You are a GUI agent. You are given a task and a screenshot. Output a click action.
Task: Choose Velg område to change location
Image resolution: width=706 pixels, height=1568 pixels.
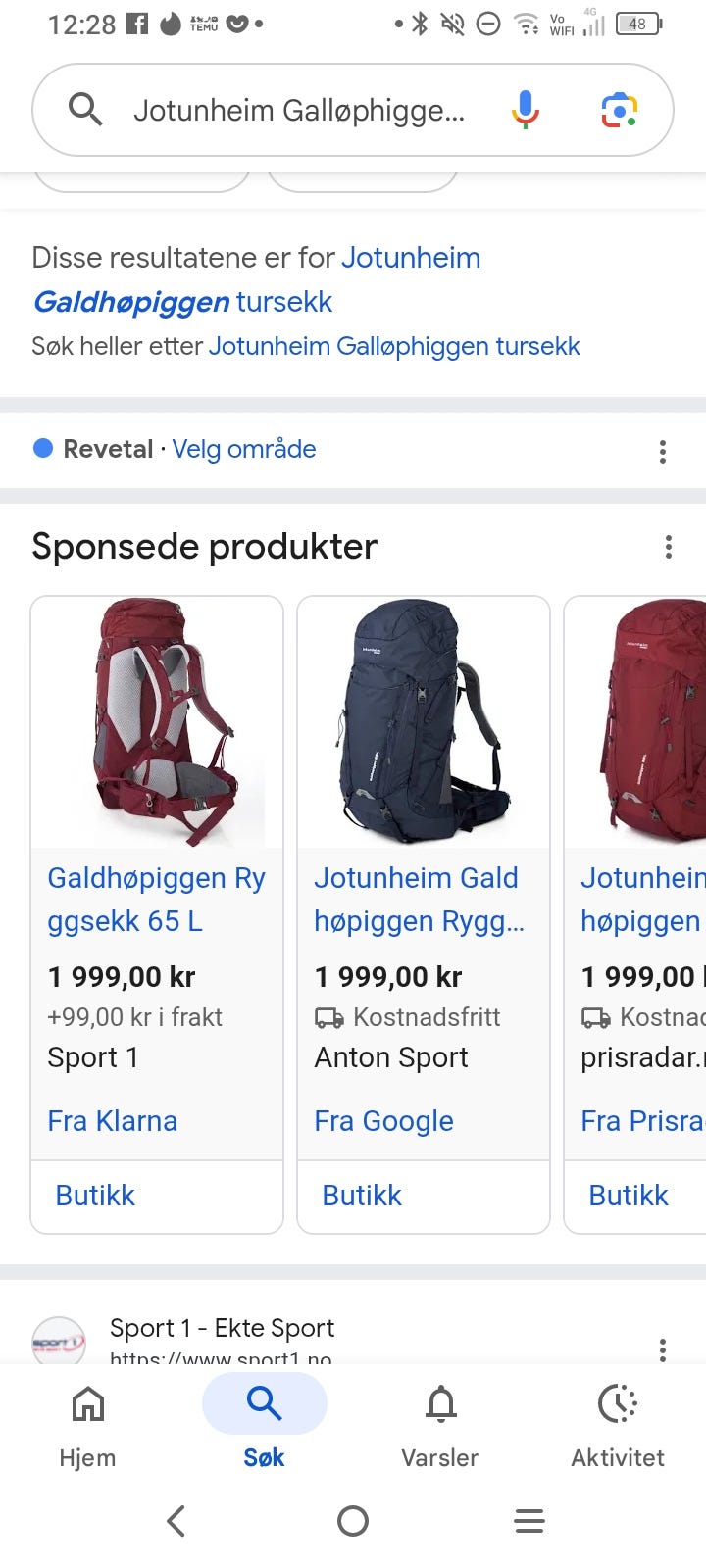[243, 449]
